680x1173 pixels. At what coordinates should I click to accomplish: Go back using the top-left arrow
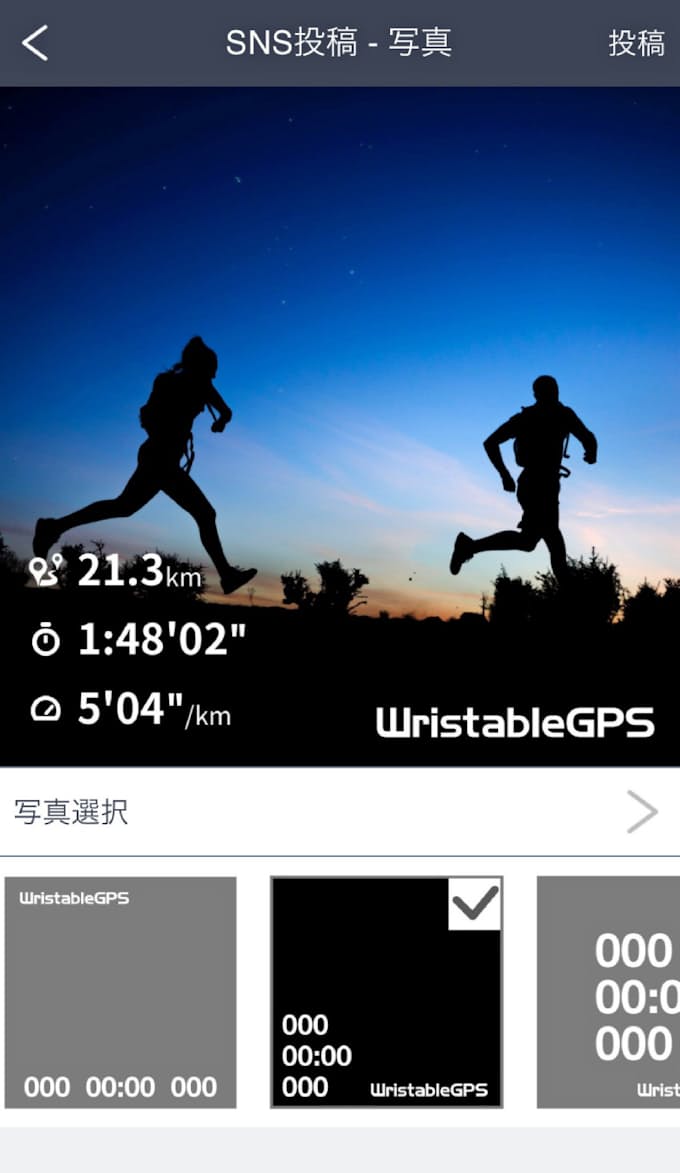coord(36,43)
